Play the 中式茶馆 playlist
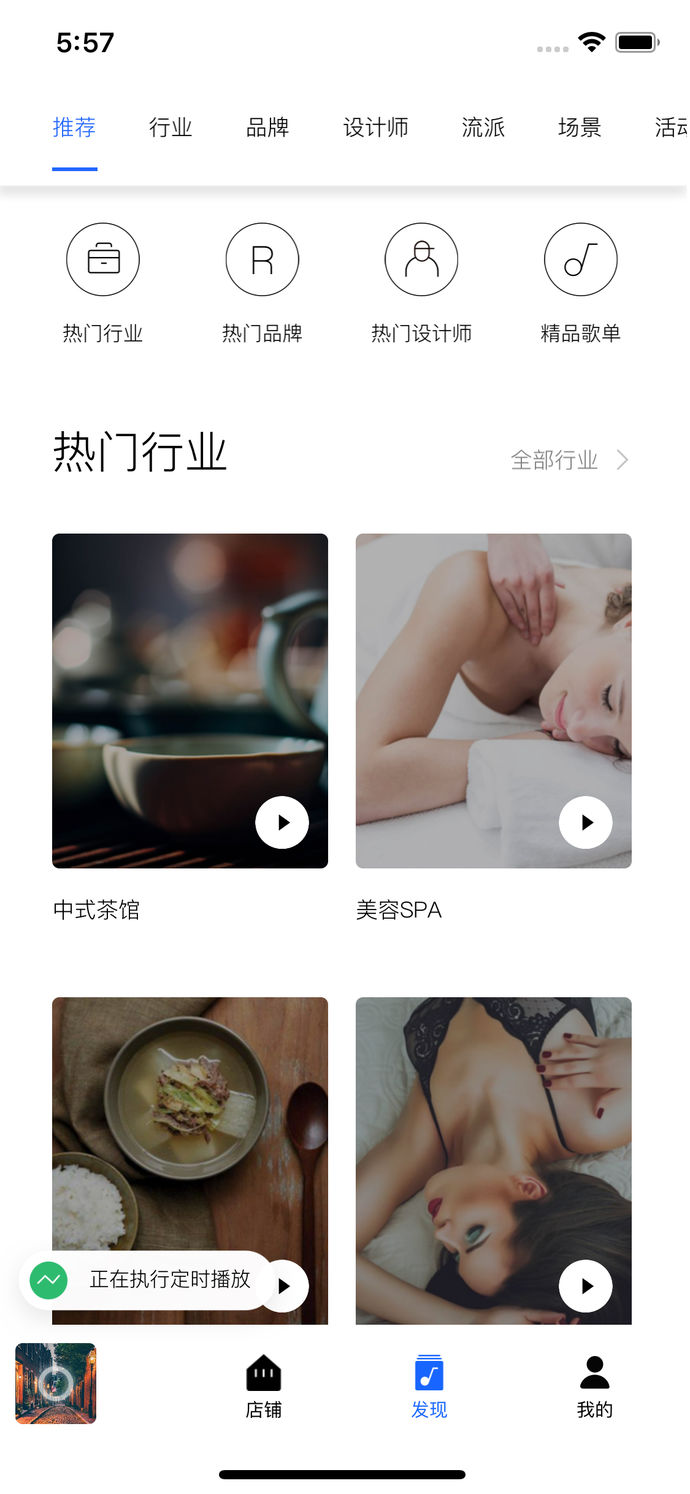 [x=282, y=822]
